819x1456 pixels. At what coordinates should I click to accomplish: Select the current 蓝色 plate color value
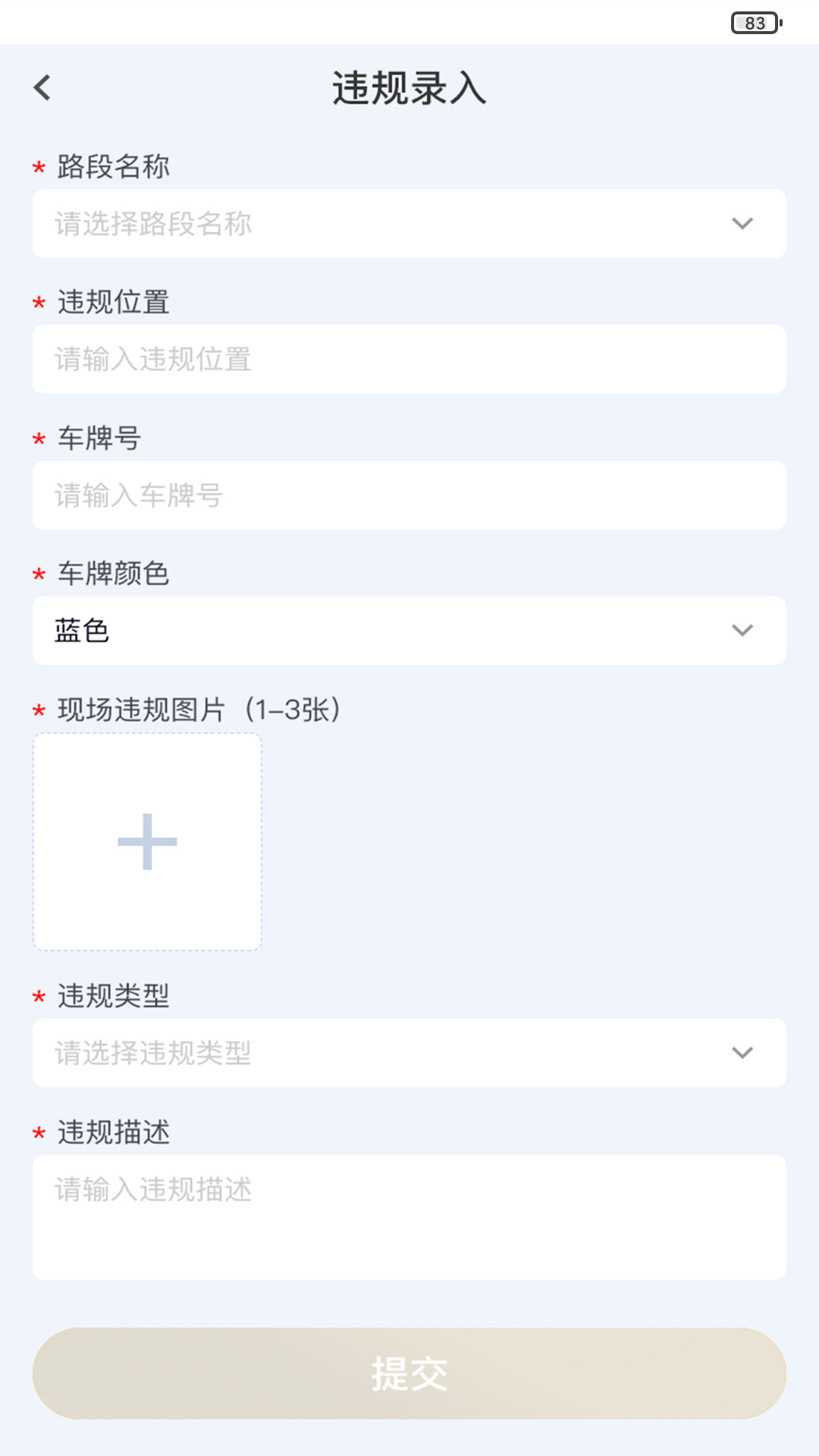81,629
